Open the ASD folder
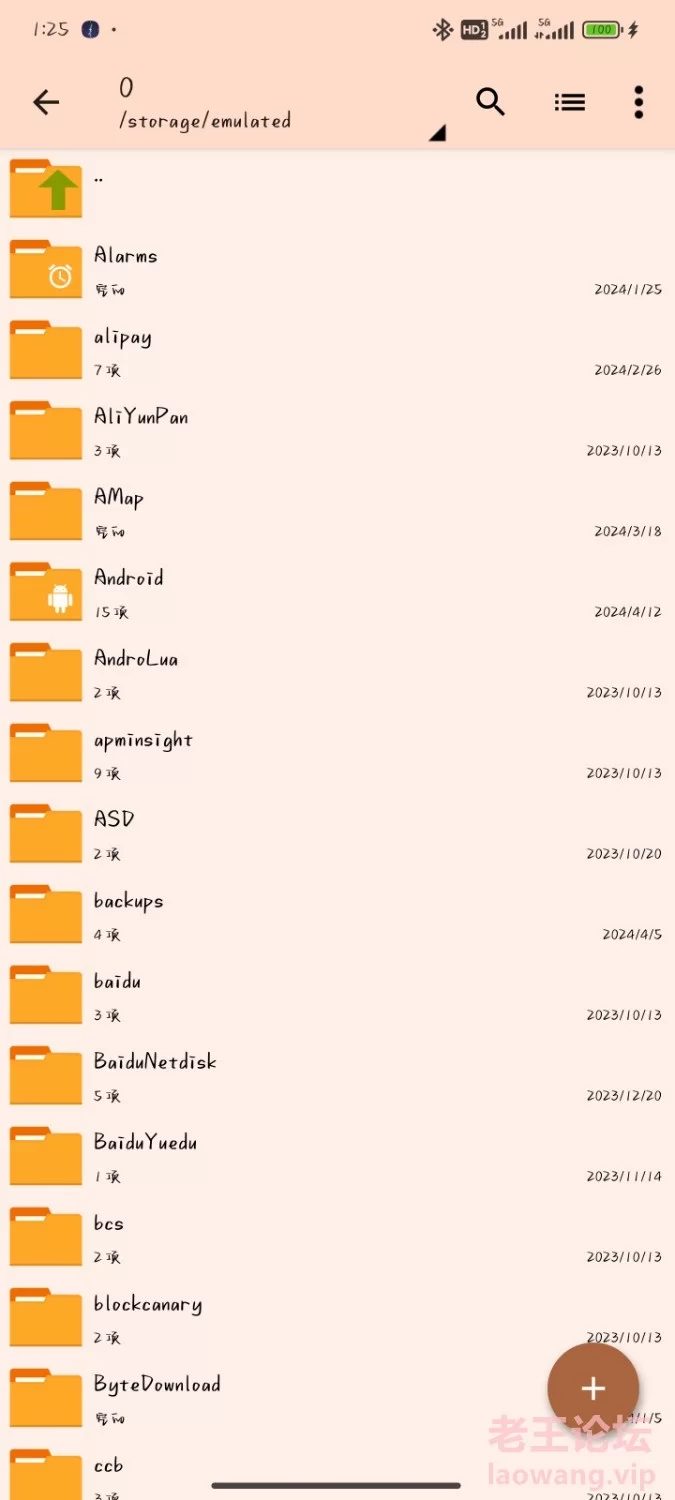 tap(337, 834)
